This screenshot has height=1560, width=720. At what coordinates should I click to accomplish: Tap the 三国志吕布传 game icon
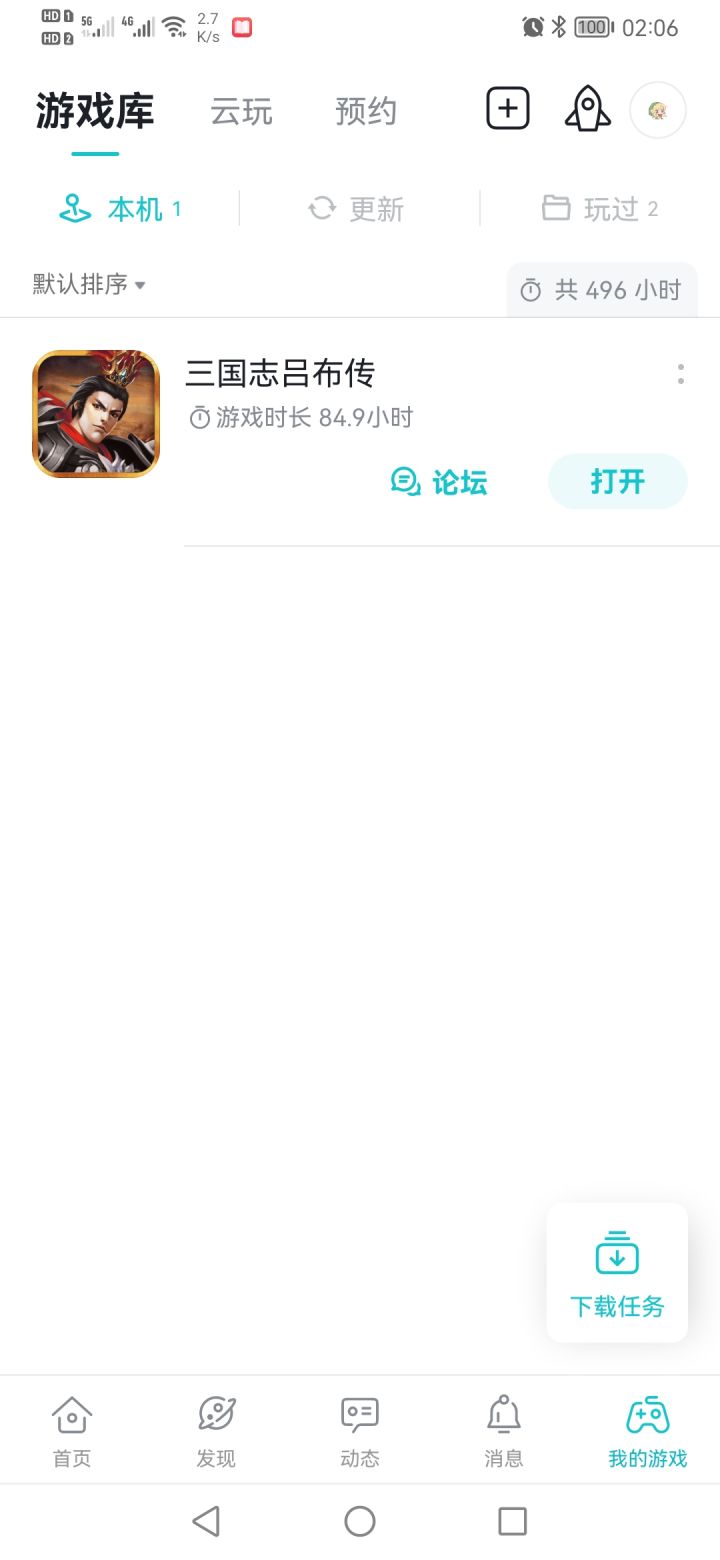click(x=95, y=412)
